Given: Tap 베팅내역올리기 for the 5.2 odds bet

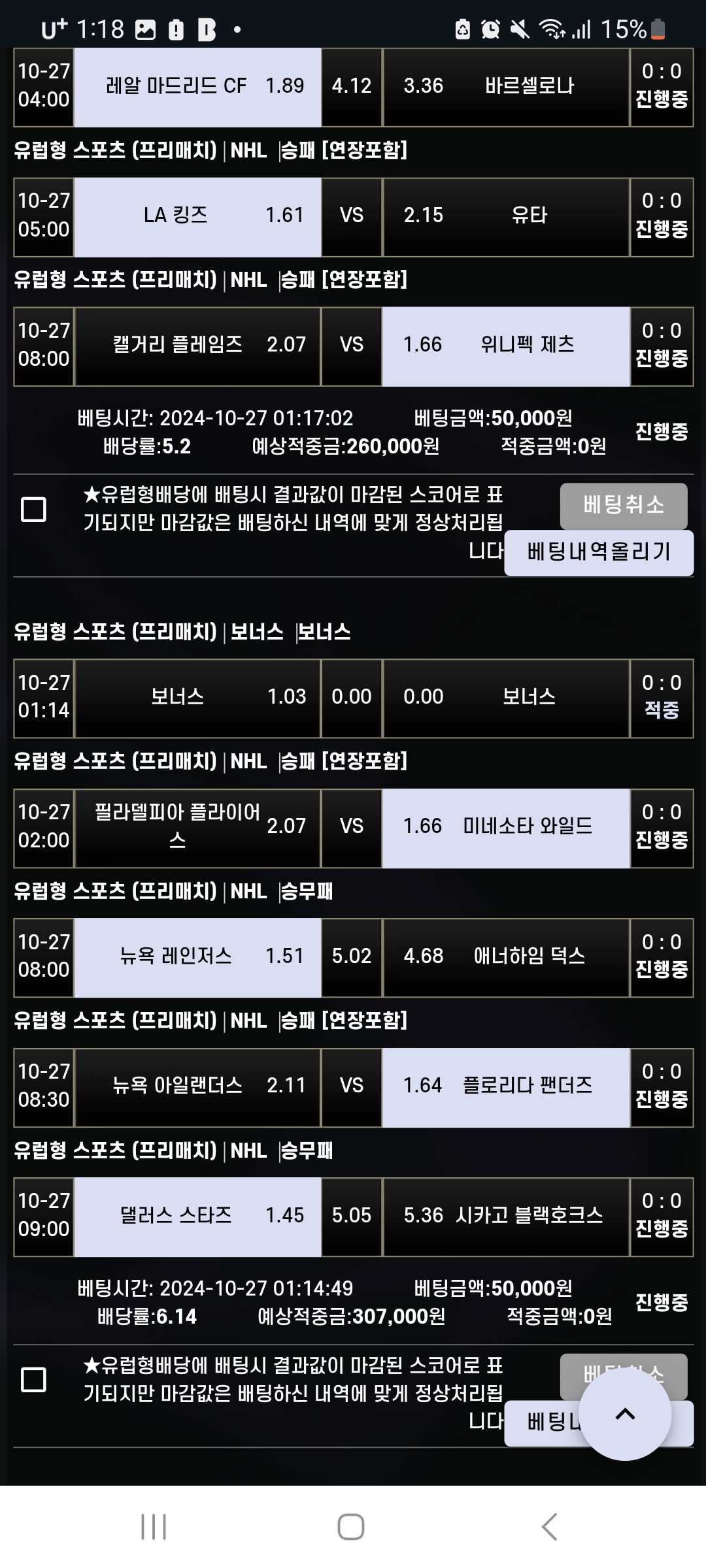Looking at the screenshot, I should 599,553.
